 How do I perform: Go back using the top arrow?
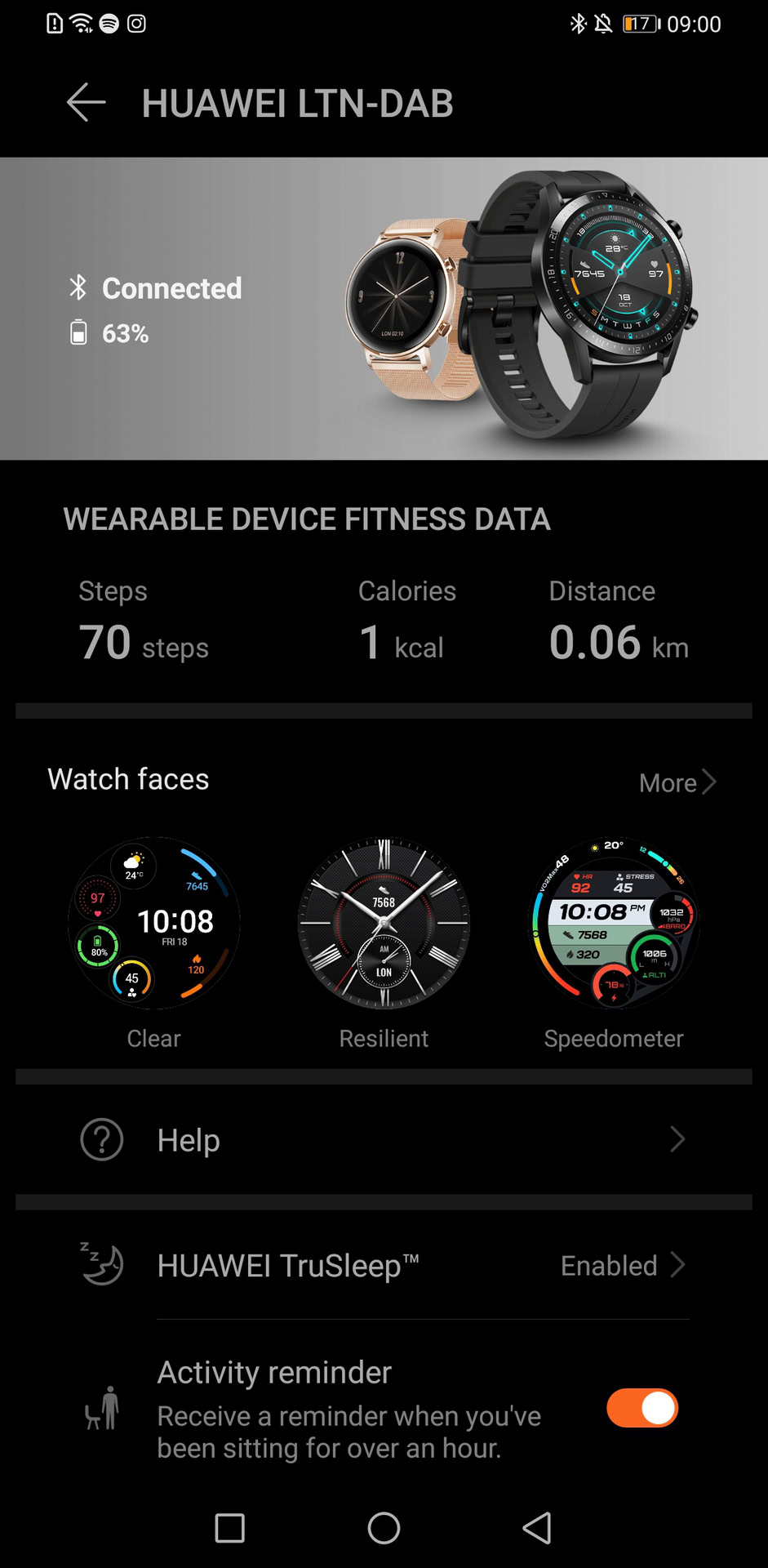(x=86, y=103)
